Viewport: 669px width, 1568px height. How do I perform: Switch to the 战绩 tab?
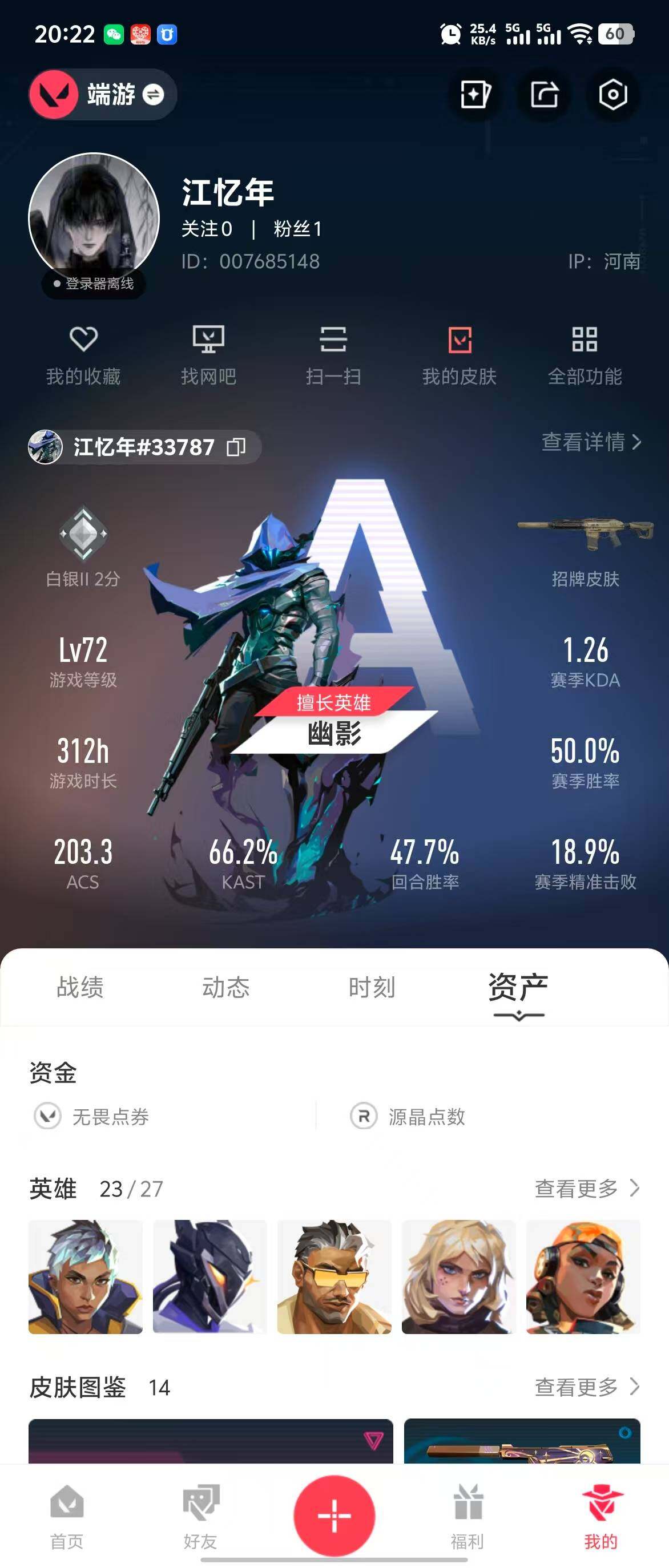pyautogui.click(x=80, y=987)
